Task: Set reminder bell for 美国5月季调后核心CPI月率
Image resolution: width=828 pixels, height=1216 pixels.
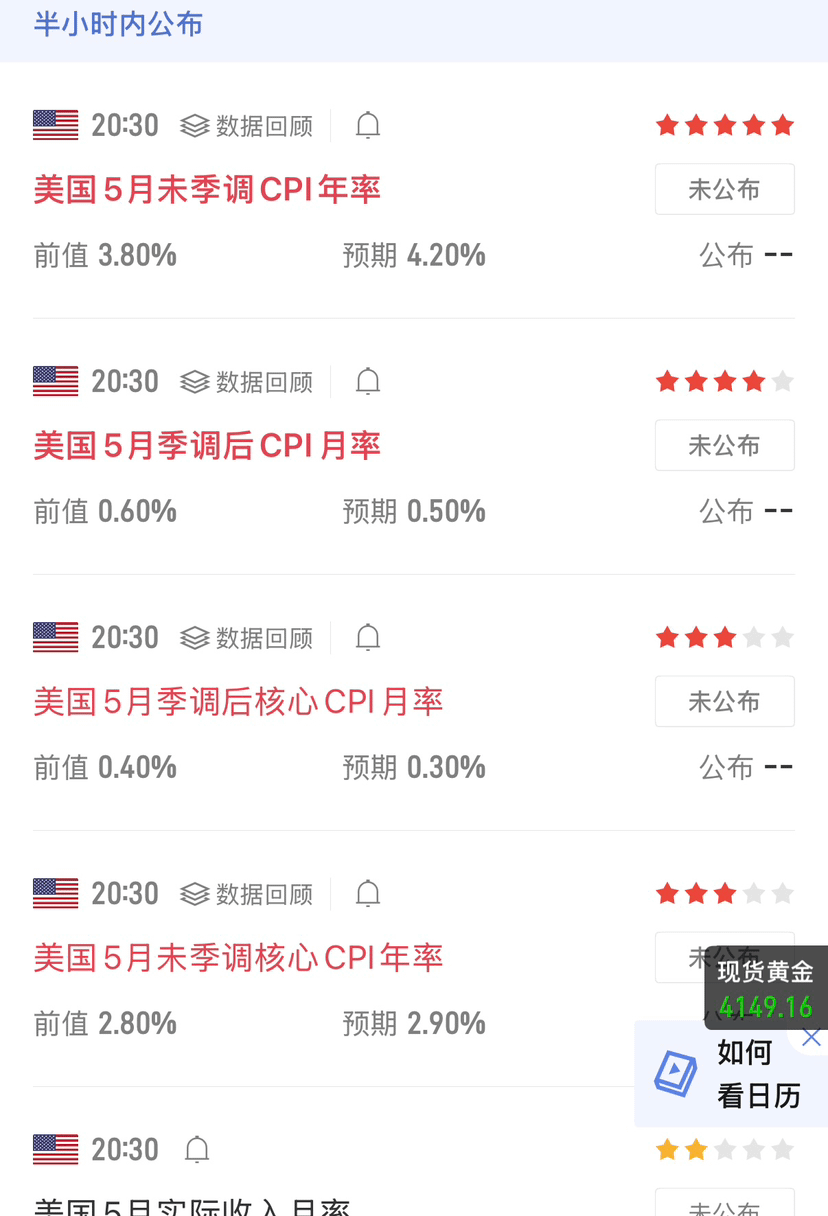Action: click(368, 638)
